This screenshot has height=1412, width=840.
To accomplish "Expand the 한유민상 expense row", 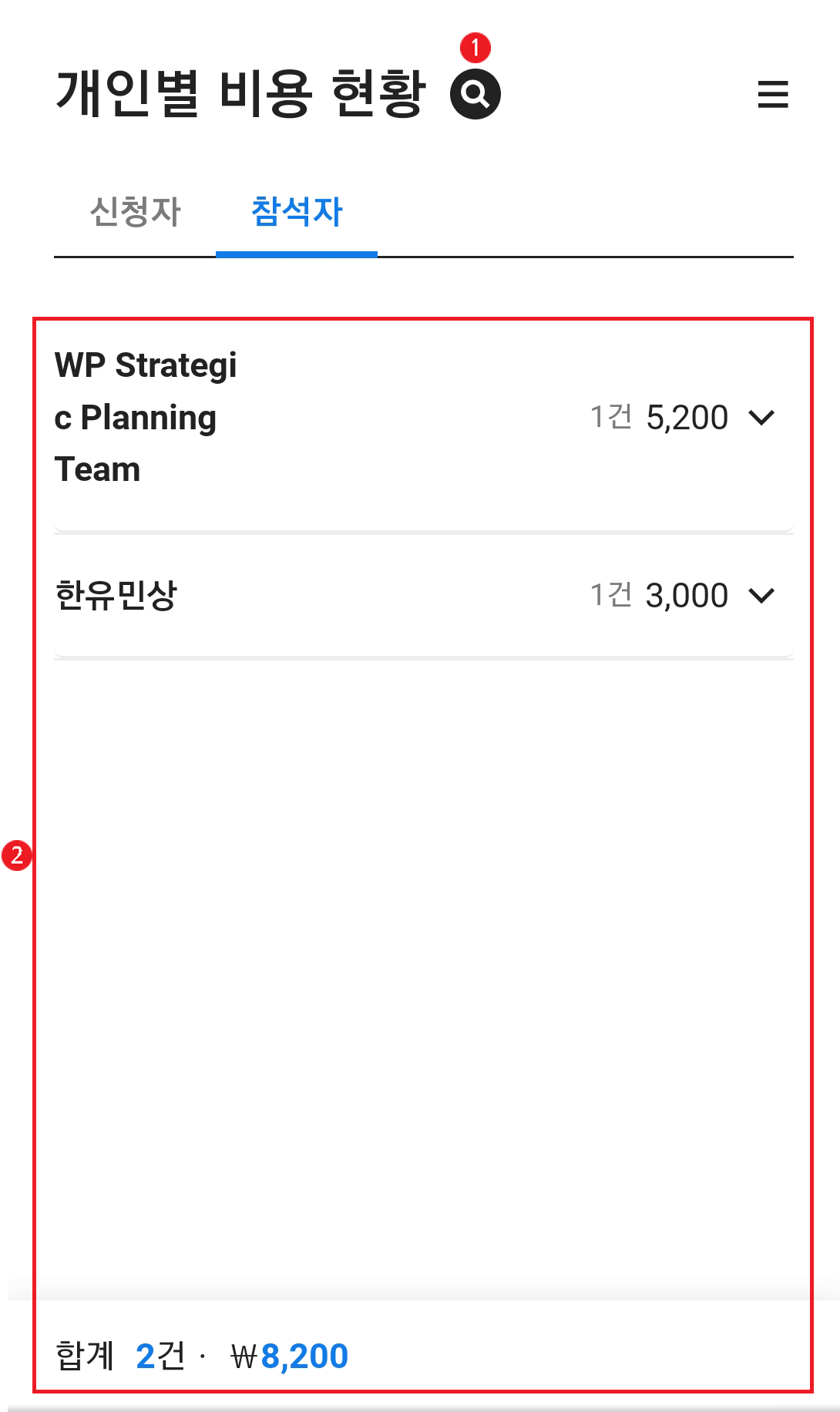I will click(423, 596).
